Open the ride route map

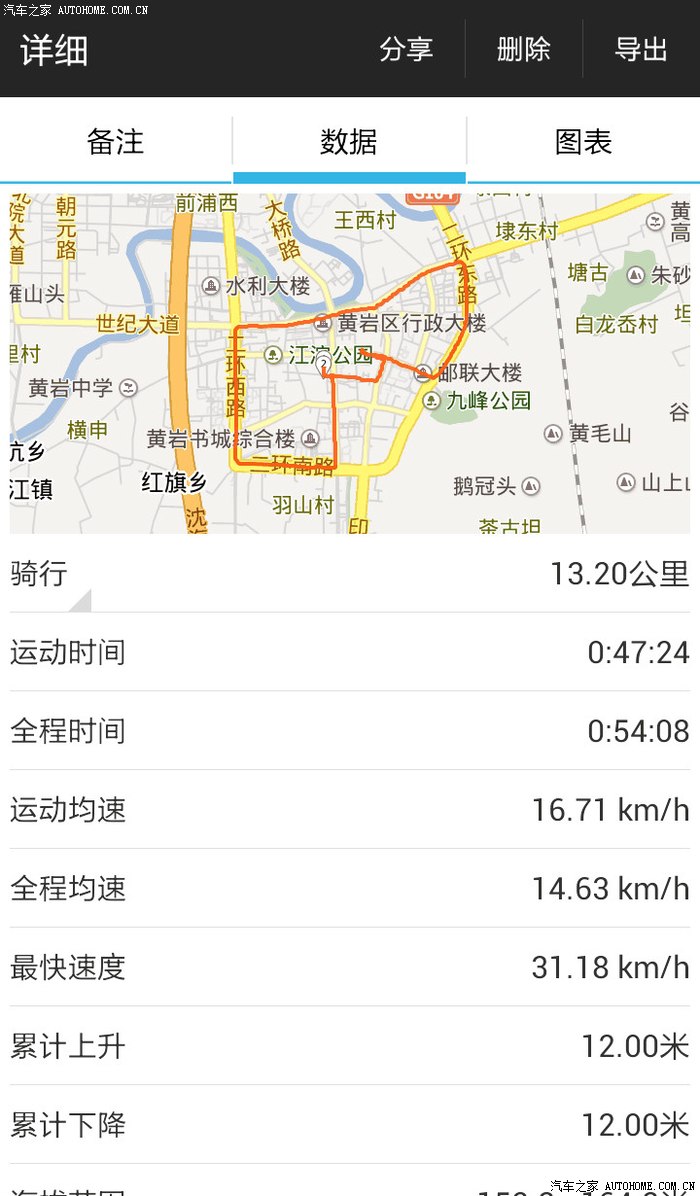coord(350,362)
